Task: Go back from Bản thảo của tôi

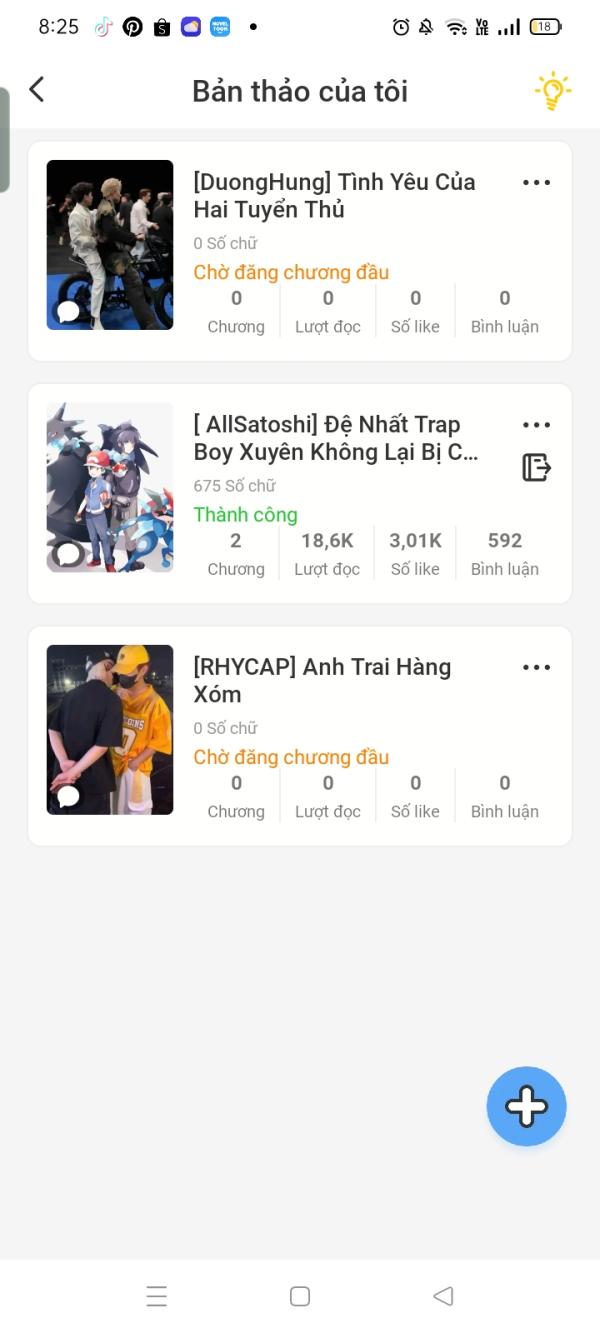Action: (37, 90)
